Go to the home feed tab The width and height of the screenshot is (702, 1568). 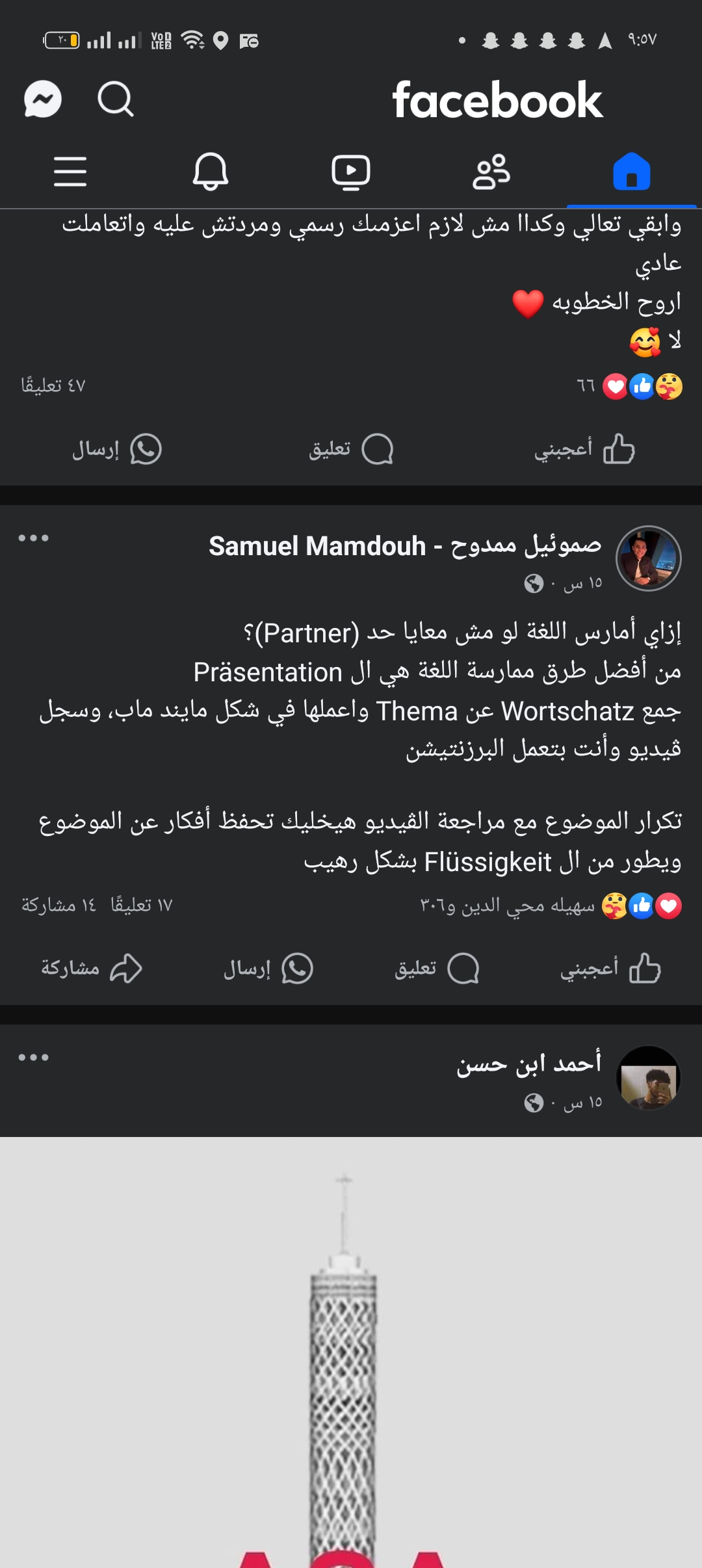[x=631, y=172]
